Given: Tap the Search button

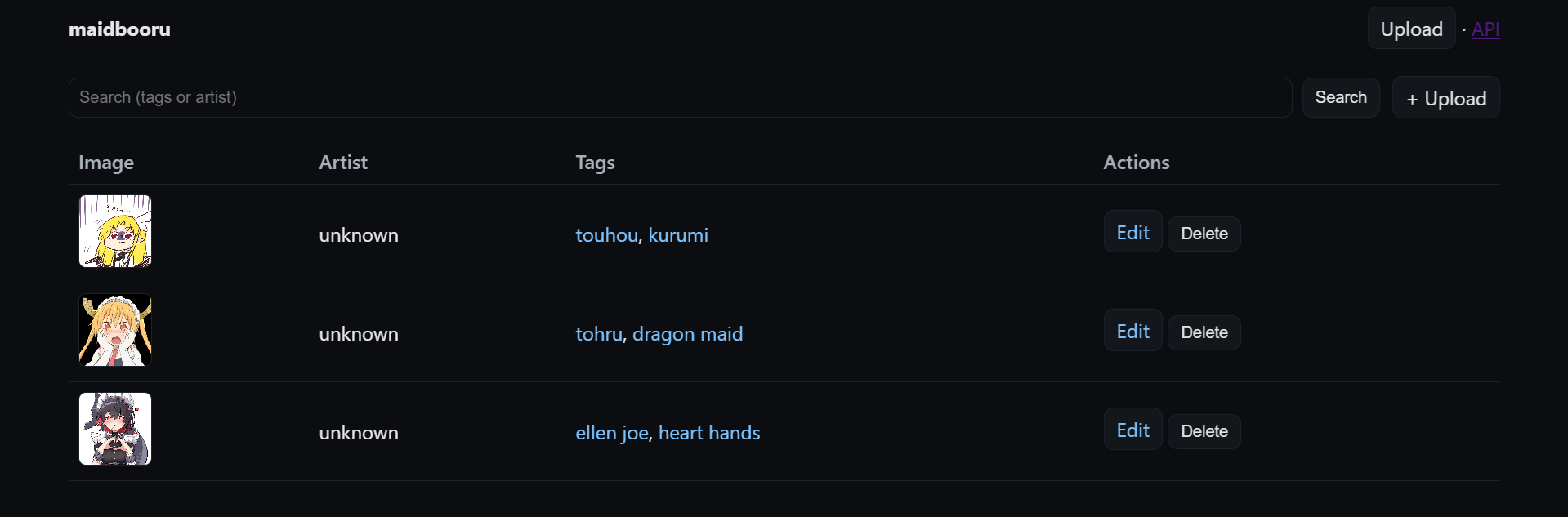Looking at the screenshot, I should pos(1341,97).
